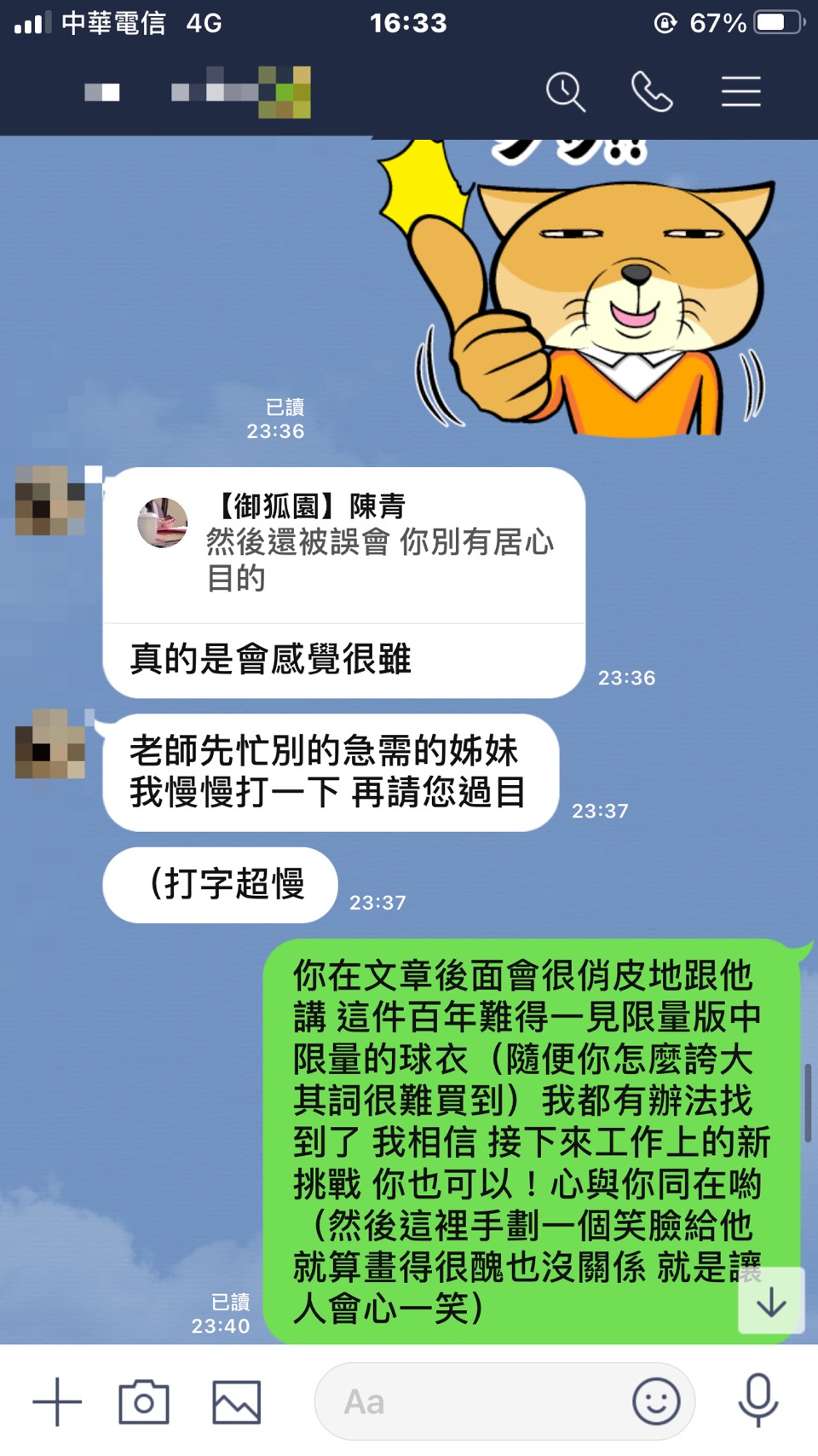Open the chat menu
Screen dimensions: 818x1456
[x=740, y=92]
